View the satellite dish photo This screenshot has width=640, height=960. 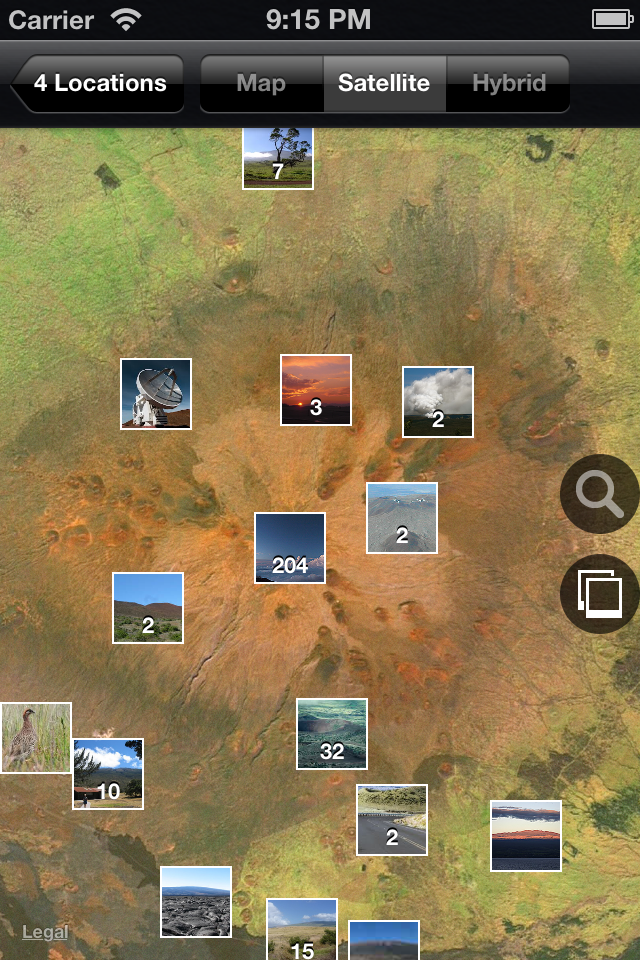coord(156,394)
